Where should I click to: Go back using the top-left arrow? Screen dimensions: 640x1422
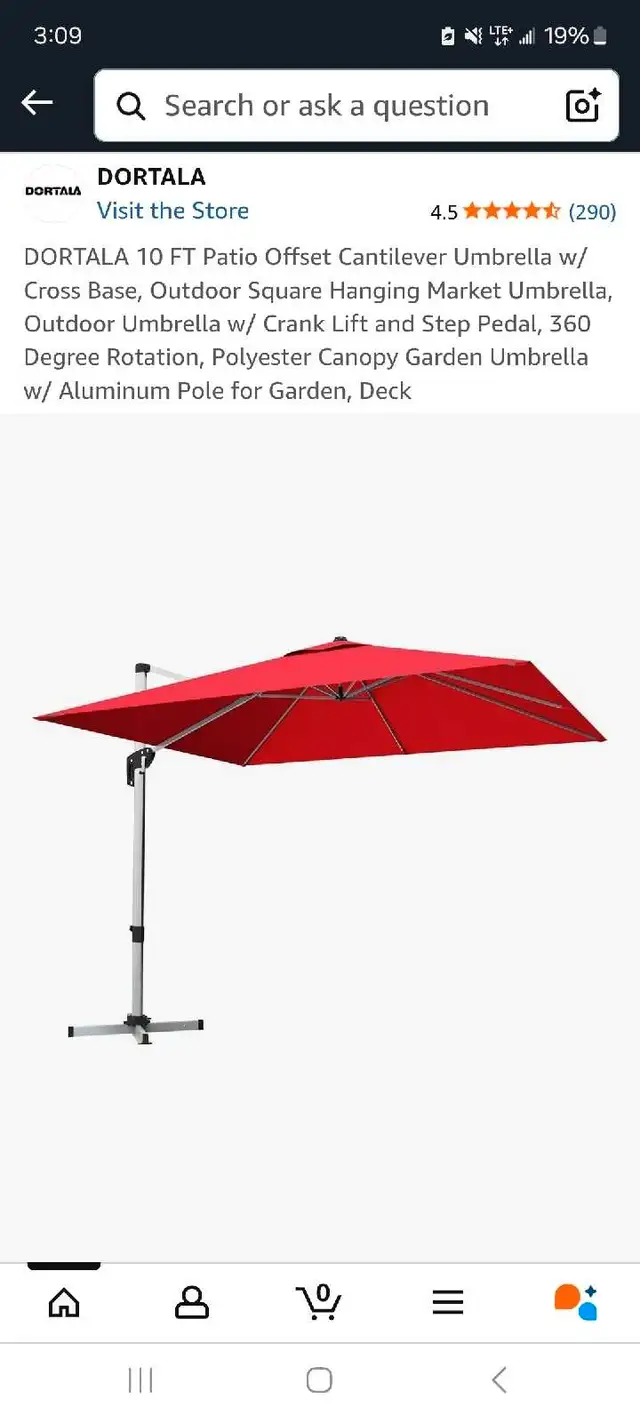coord(37,102)
